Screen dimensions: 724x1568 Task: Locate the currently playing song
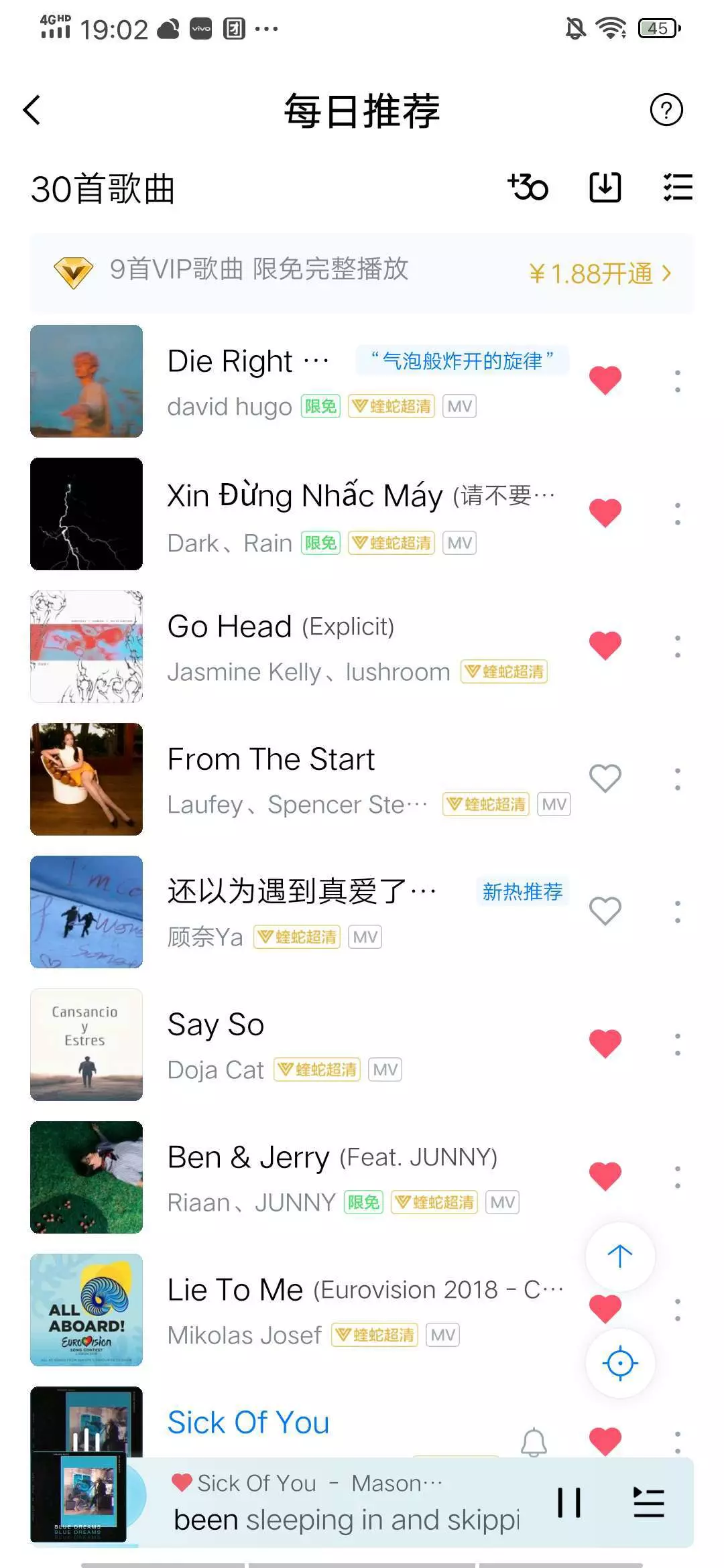pyautogui.click(x=619, y=1363)
